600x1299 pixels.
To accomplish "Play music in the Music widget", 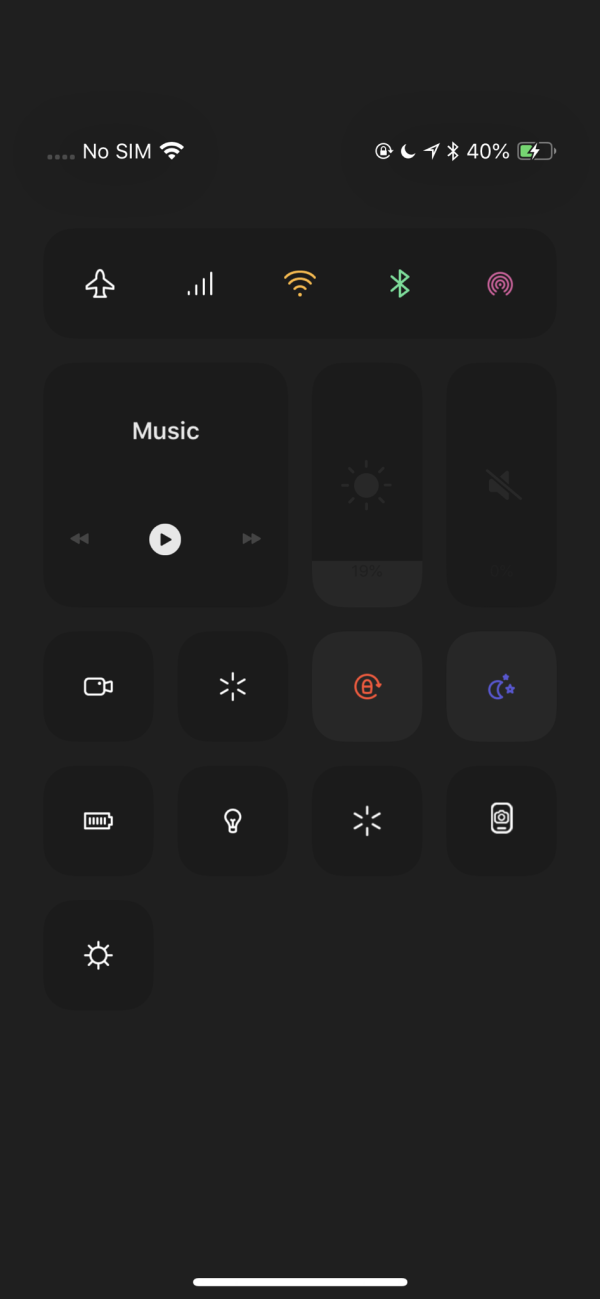I will pos(165,539).
